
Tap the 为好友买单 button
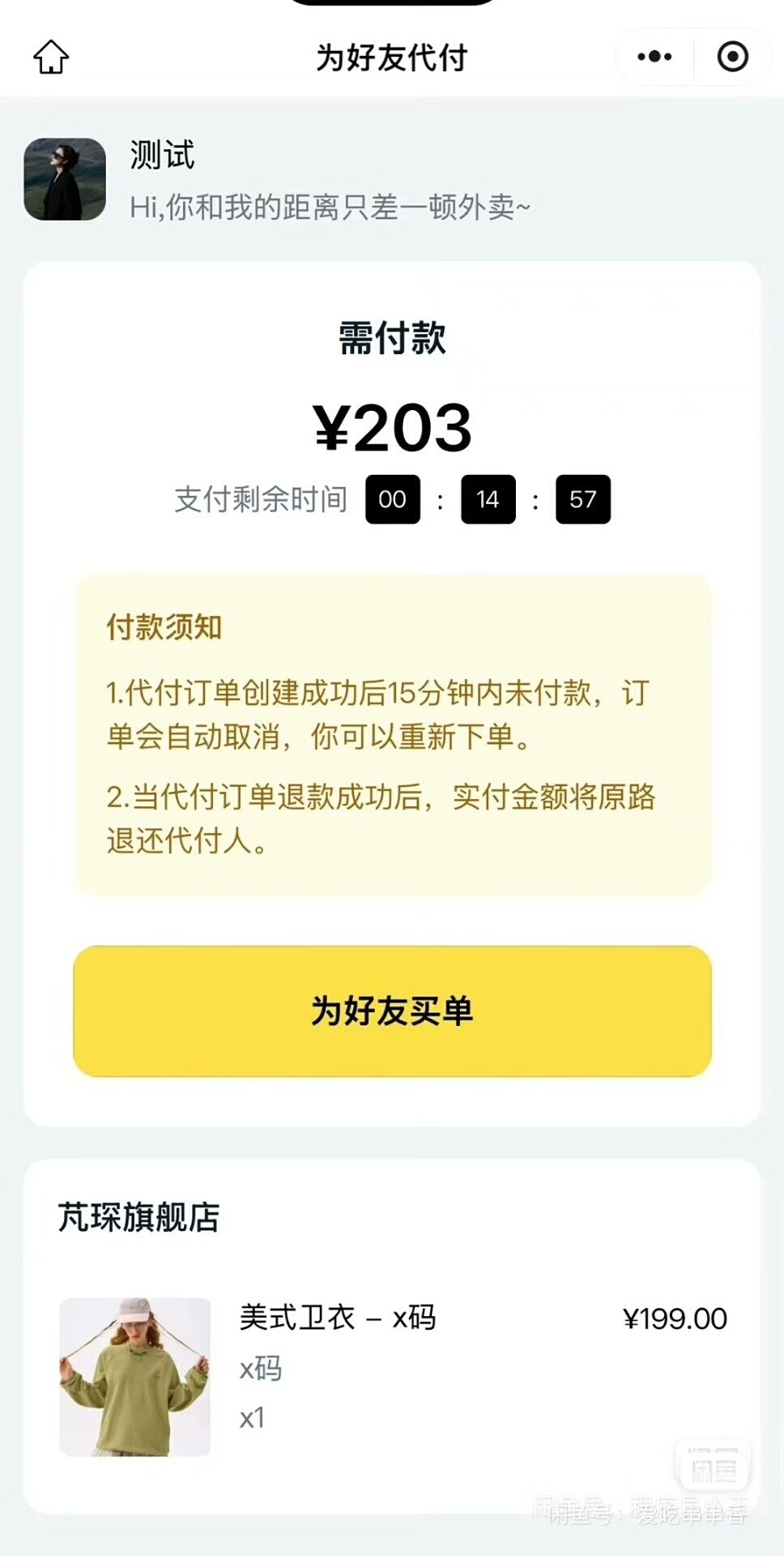(392, 1011)
